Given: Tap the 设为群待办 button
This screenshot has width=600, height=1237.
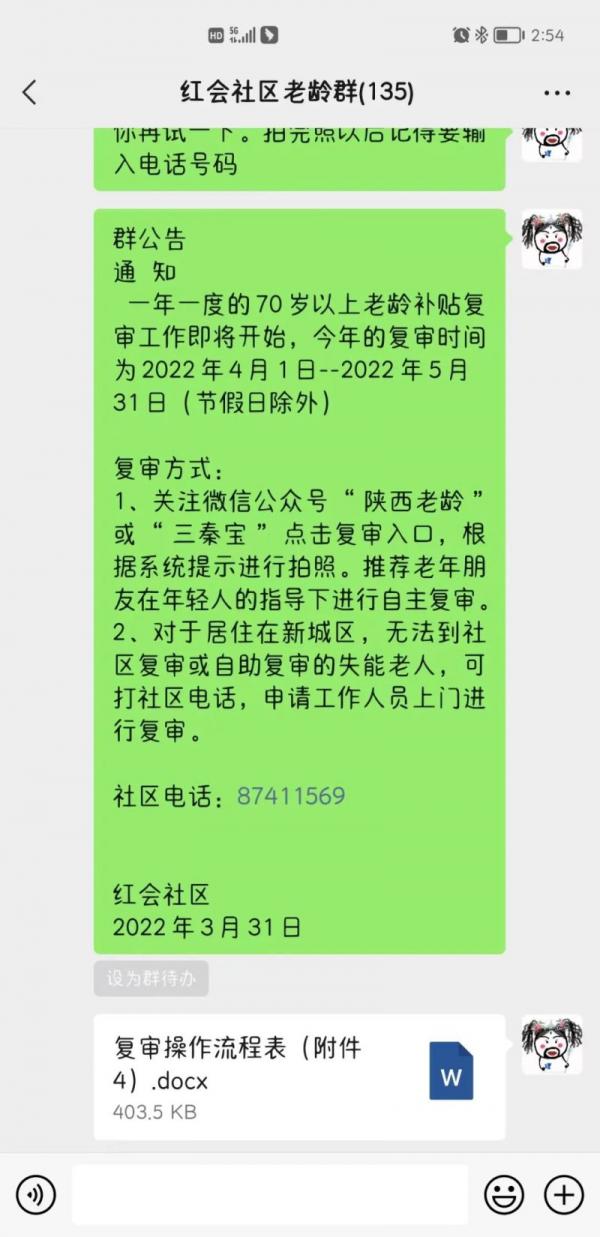Looking at the screenshot, I should (151, 979).
